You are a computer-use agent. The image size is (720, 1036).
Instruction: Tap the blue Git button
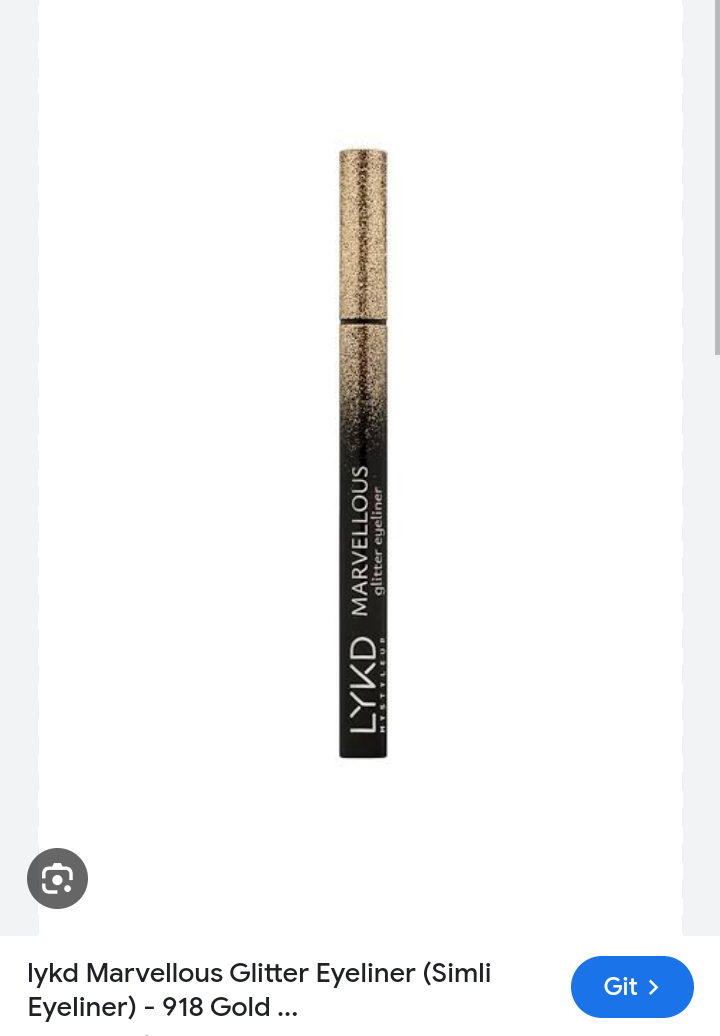pos(632,987)
